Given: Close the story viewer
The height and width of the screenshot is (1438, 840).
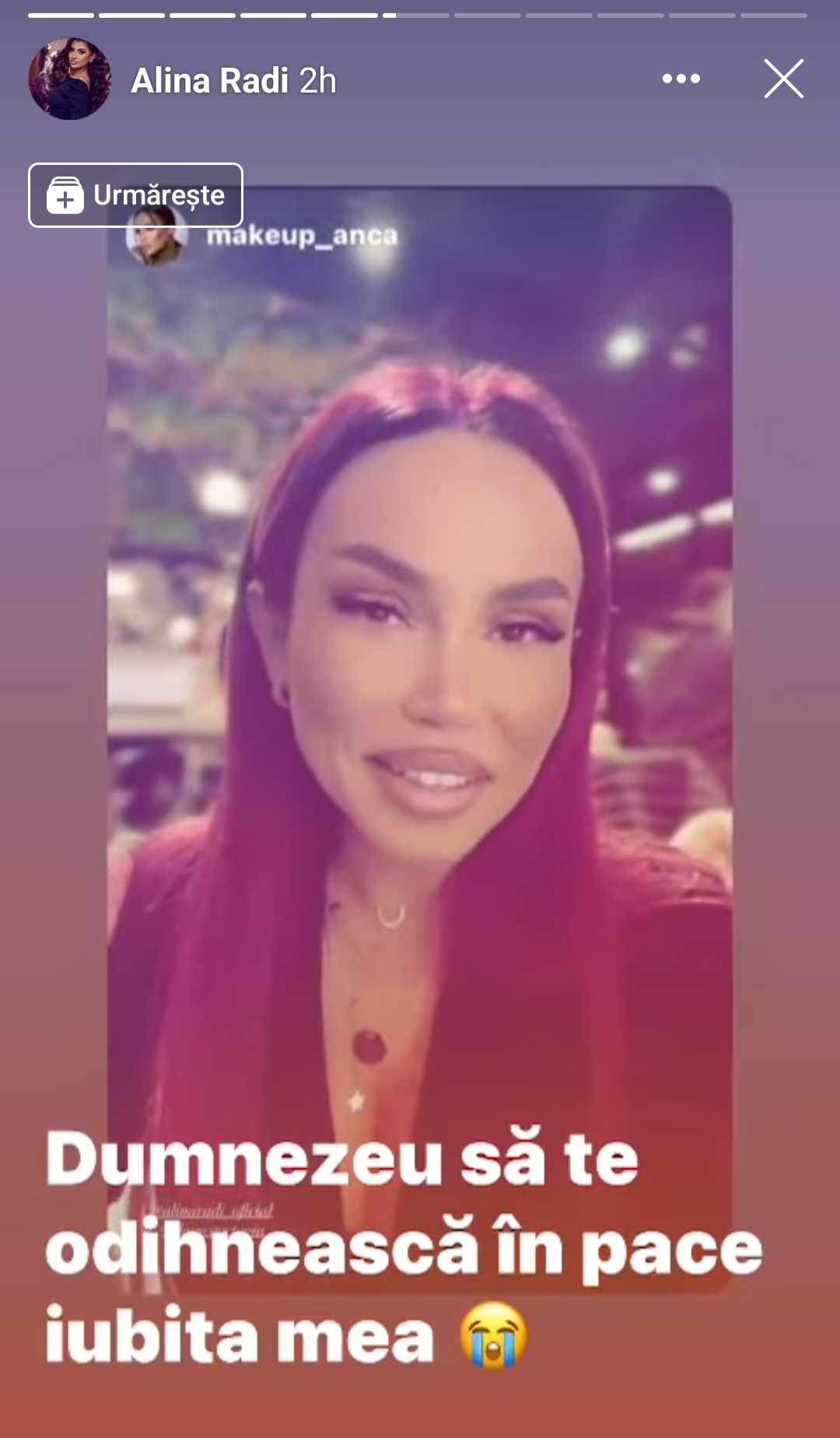Looking at the screenshot, I should 783,79.
